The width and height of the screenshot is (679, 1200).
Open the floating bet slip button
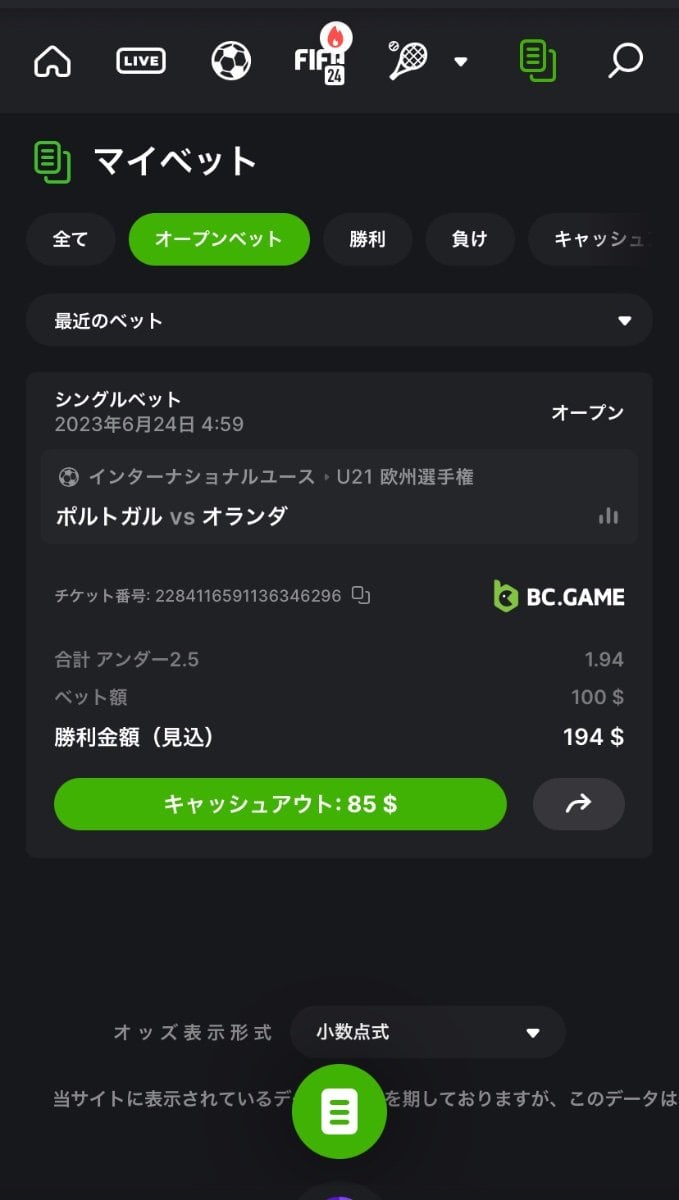click(339, 1112)
